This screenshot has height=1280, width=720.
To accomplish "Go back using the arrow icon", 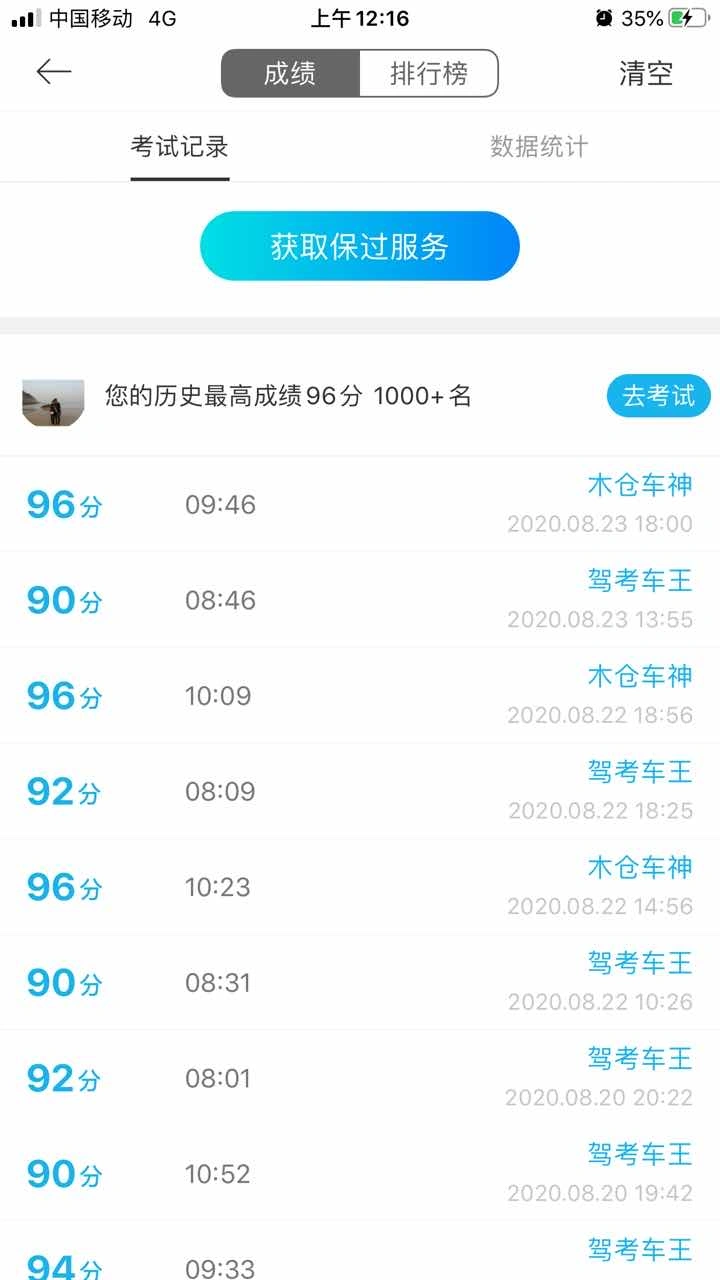I will pos(54,72).
